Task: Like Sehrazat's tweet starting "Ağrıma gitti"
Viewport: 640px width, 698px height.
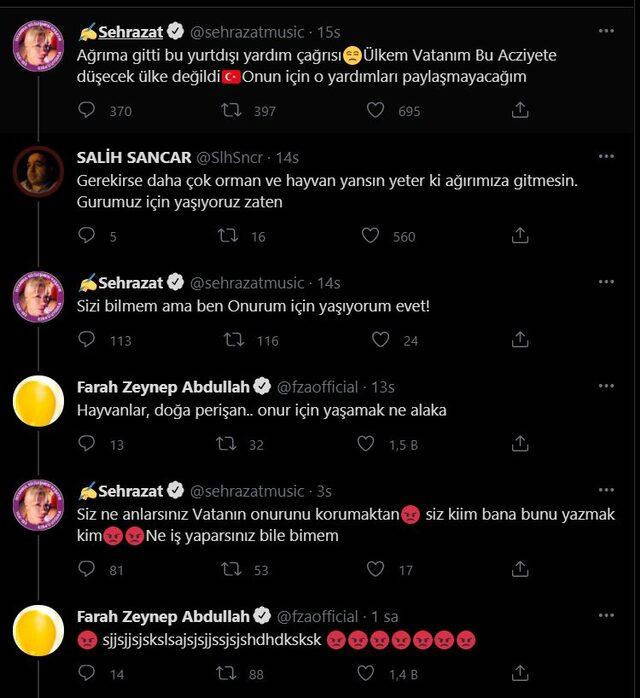Action: (x=376, y=111)
